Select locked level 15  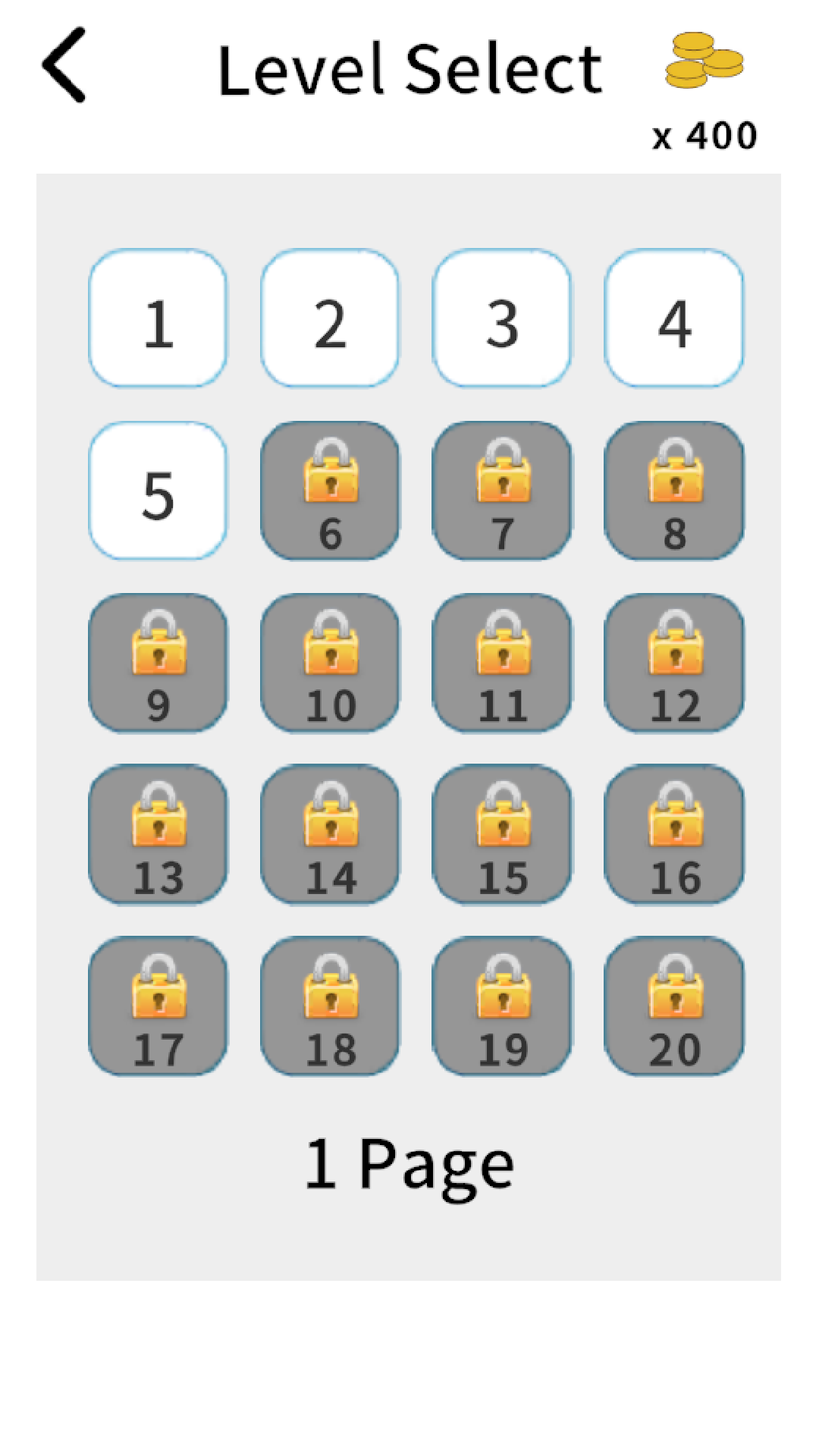coord(502,834)
